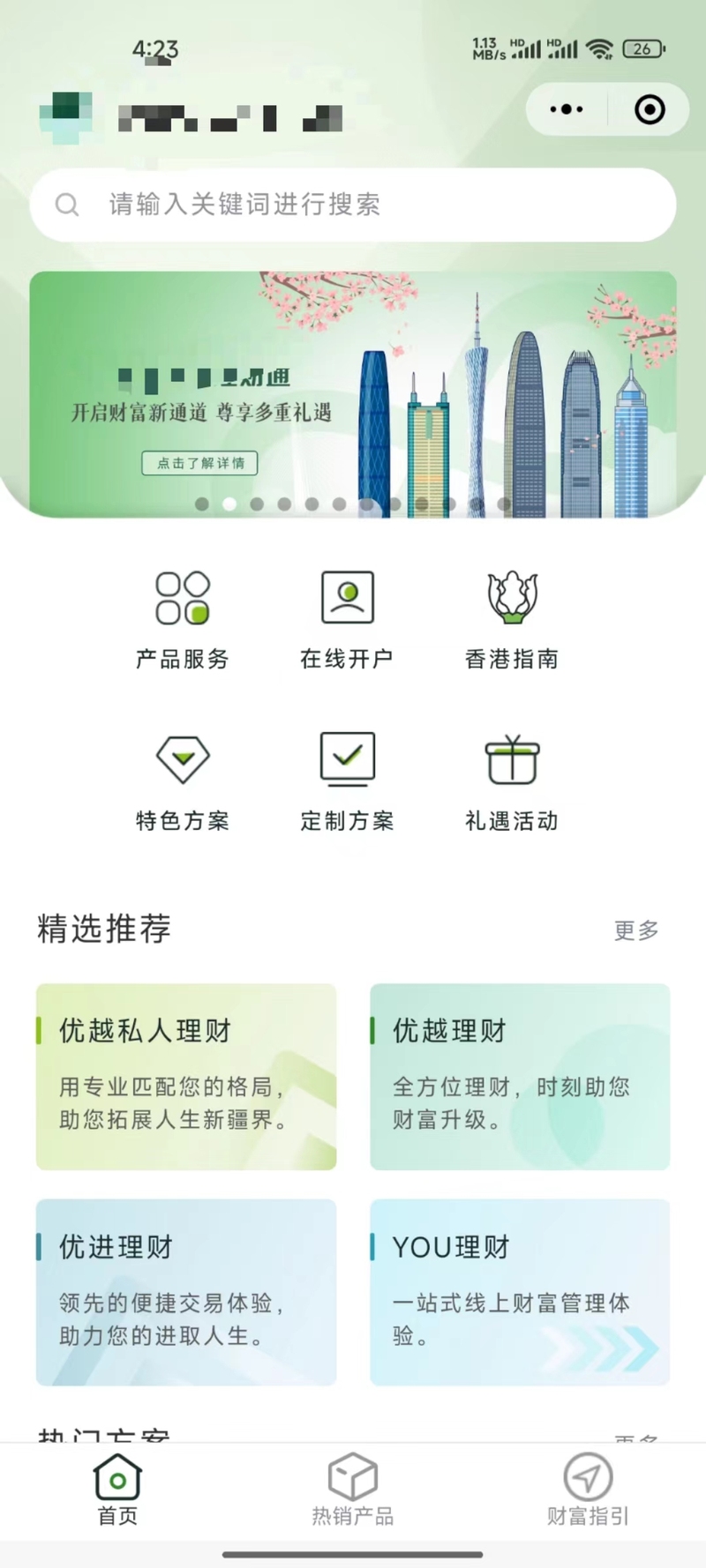This screenshot has height=1568, width=706.
Task: Open 香港指南
Action: tap(512, 619)
